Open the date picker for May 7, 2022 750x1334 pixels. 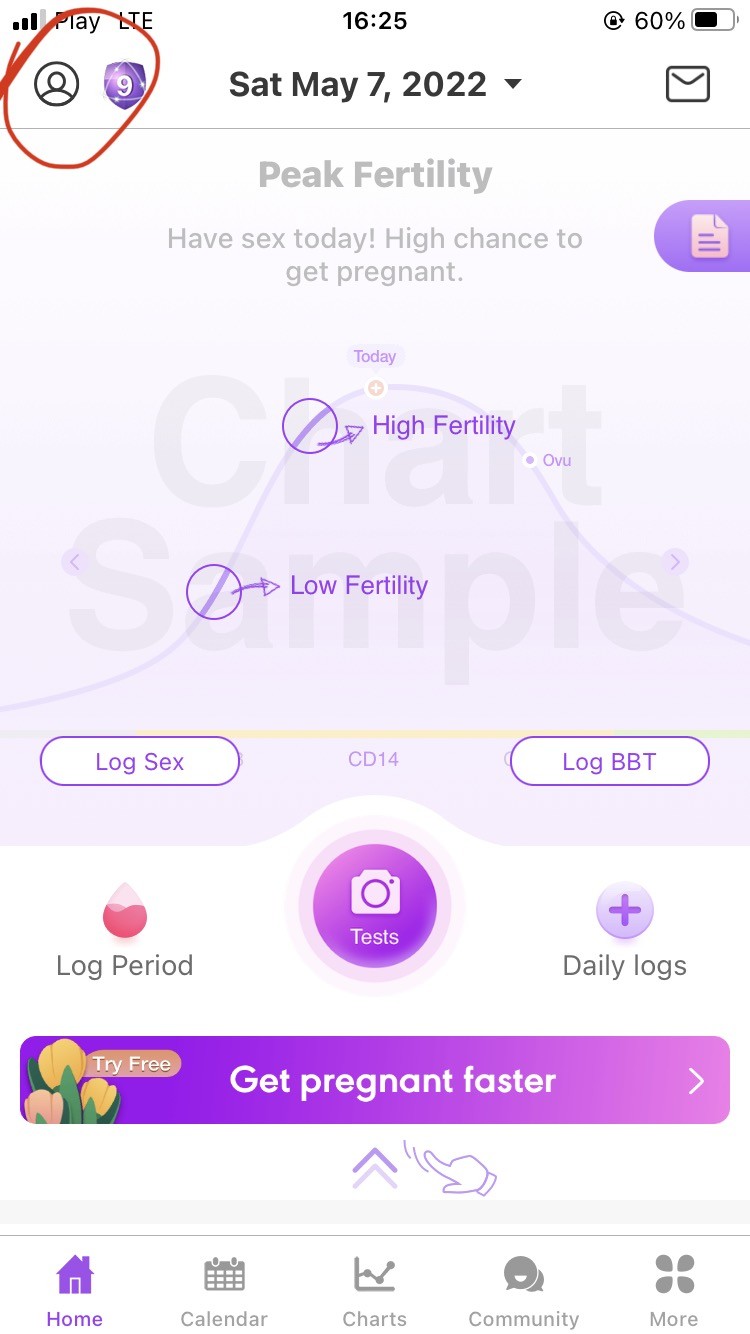coord(375,85)
